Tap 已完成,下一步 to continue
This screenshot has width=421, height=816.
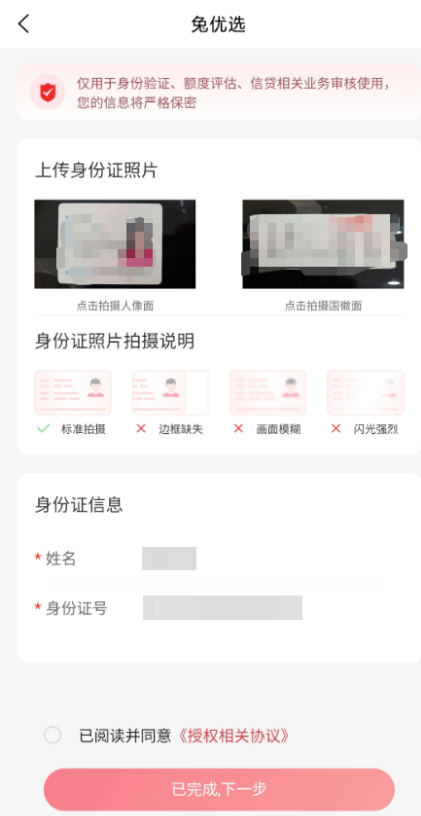point(219,789)
